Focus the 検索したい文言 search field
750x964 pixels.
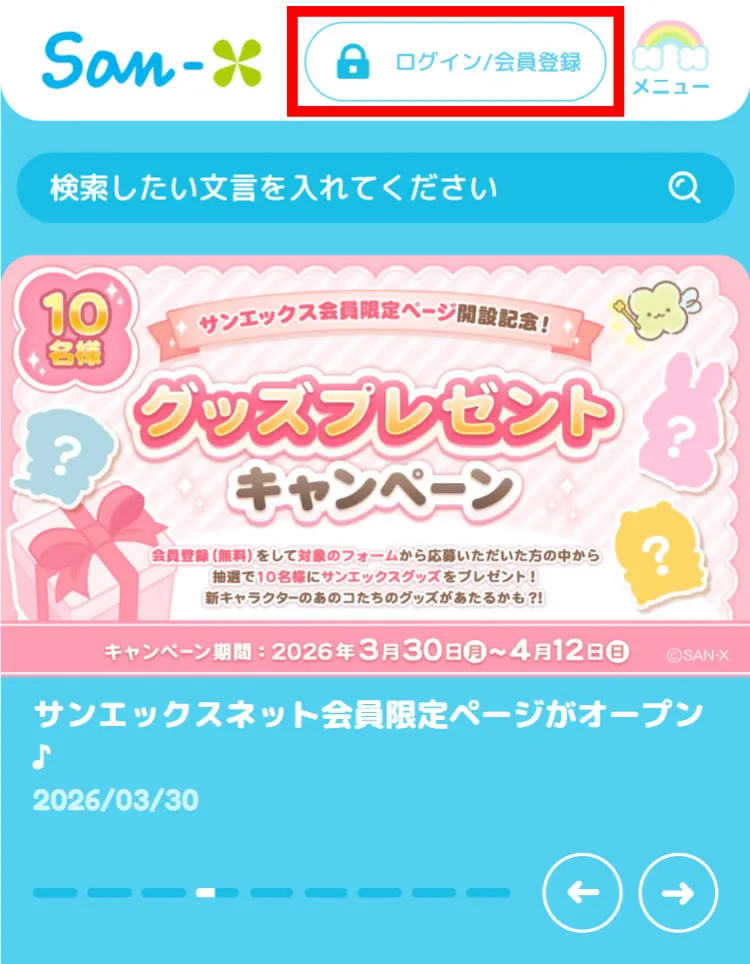click(340, 188)
